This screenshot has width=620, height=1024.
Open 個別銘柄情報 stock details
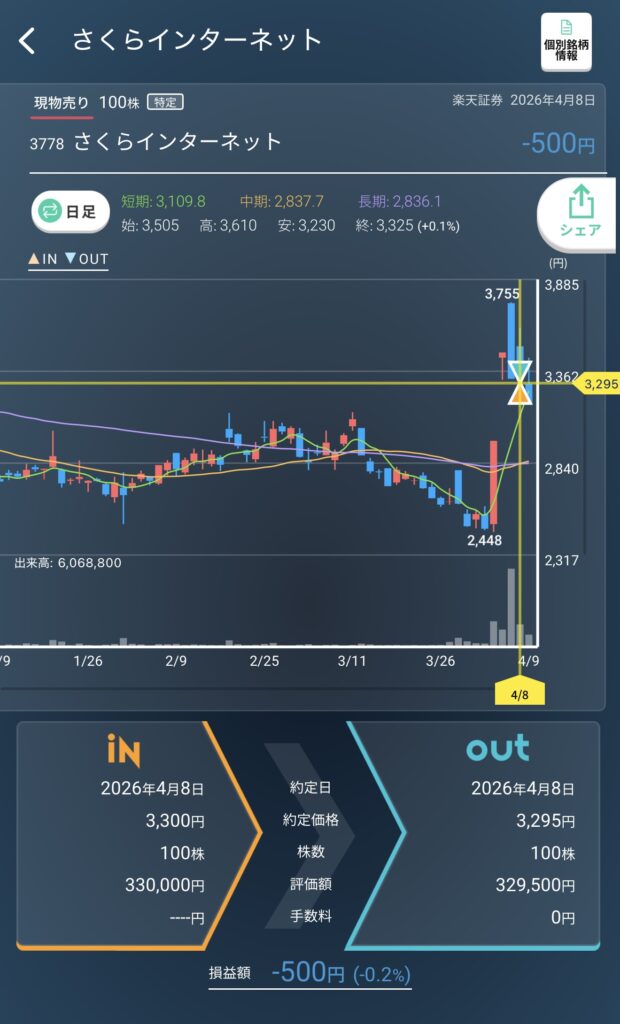[x=566, y=41]
